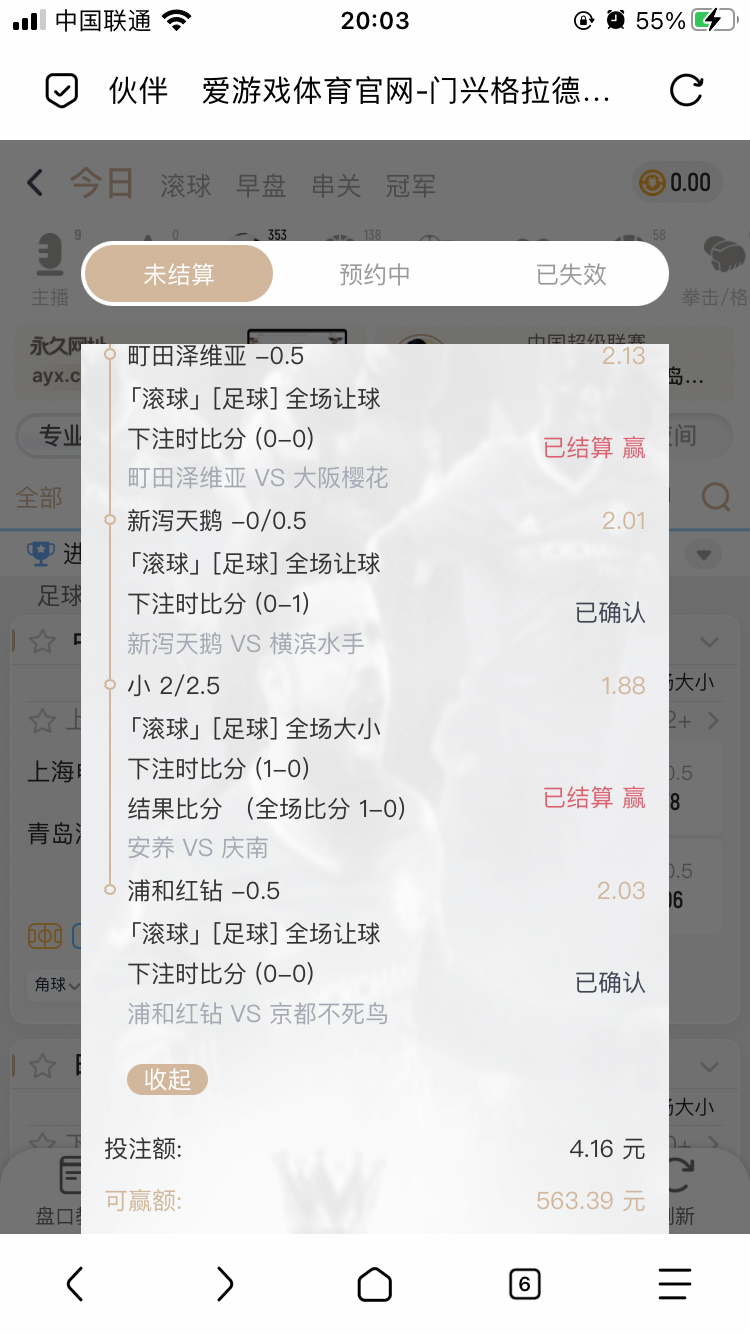Collapse the bet details with 收起 button

[167, 1079]
